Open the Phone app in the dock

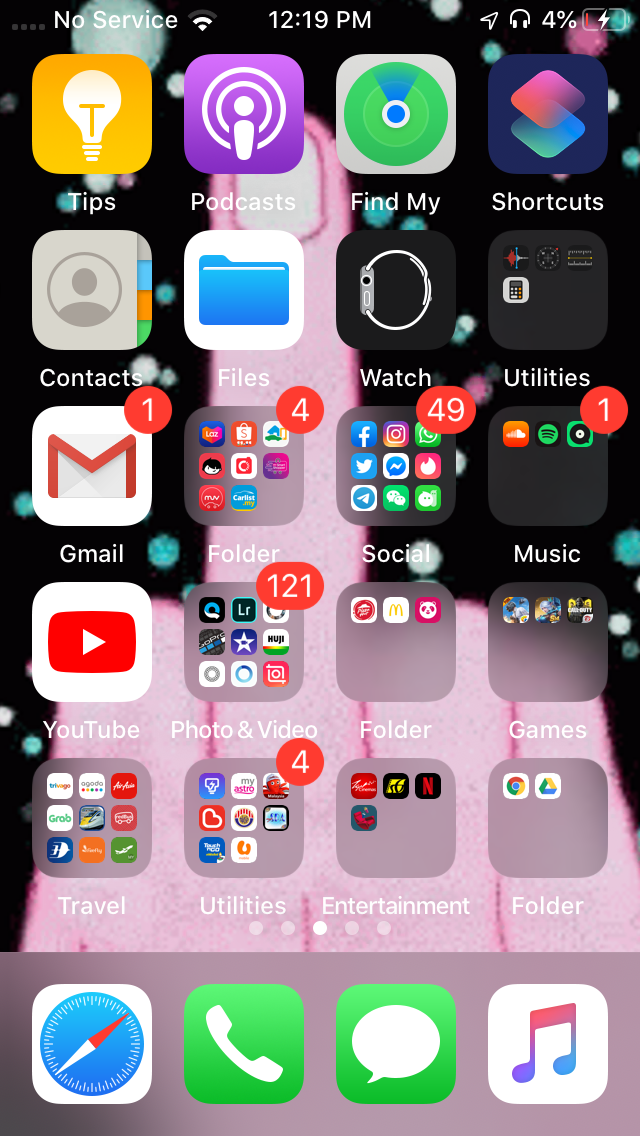pyautogui.click(x=244, y=1044)
